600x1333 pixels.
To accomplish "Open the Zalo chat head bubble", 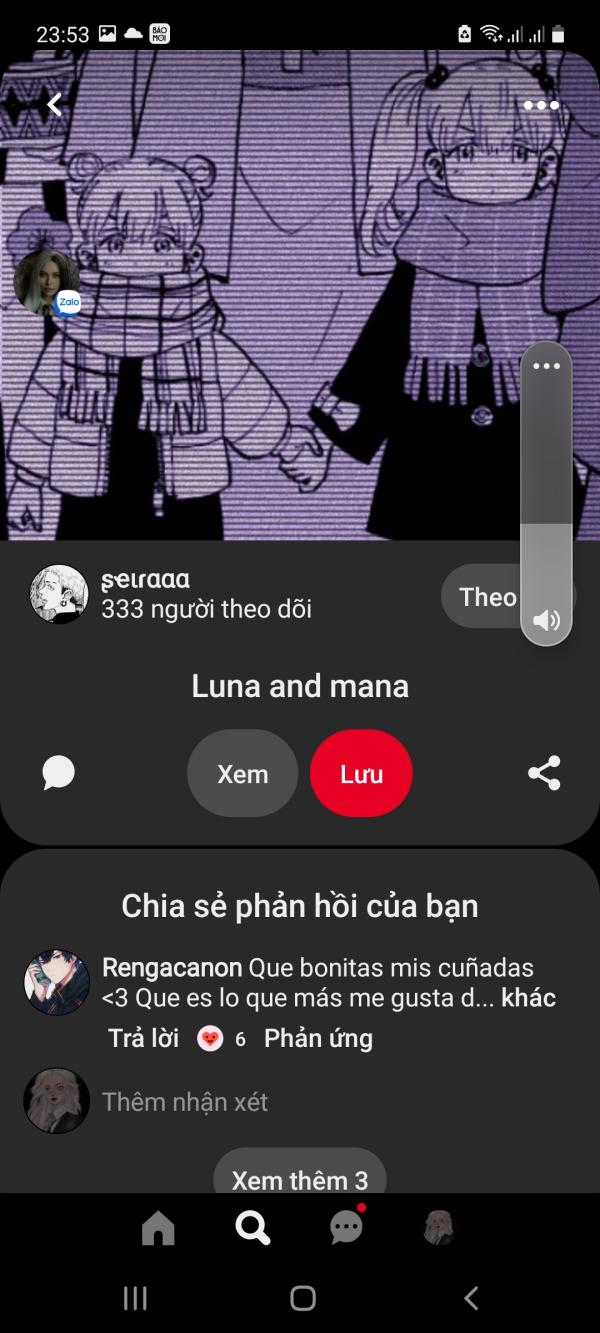I will click(x=48, y=282).
